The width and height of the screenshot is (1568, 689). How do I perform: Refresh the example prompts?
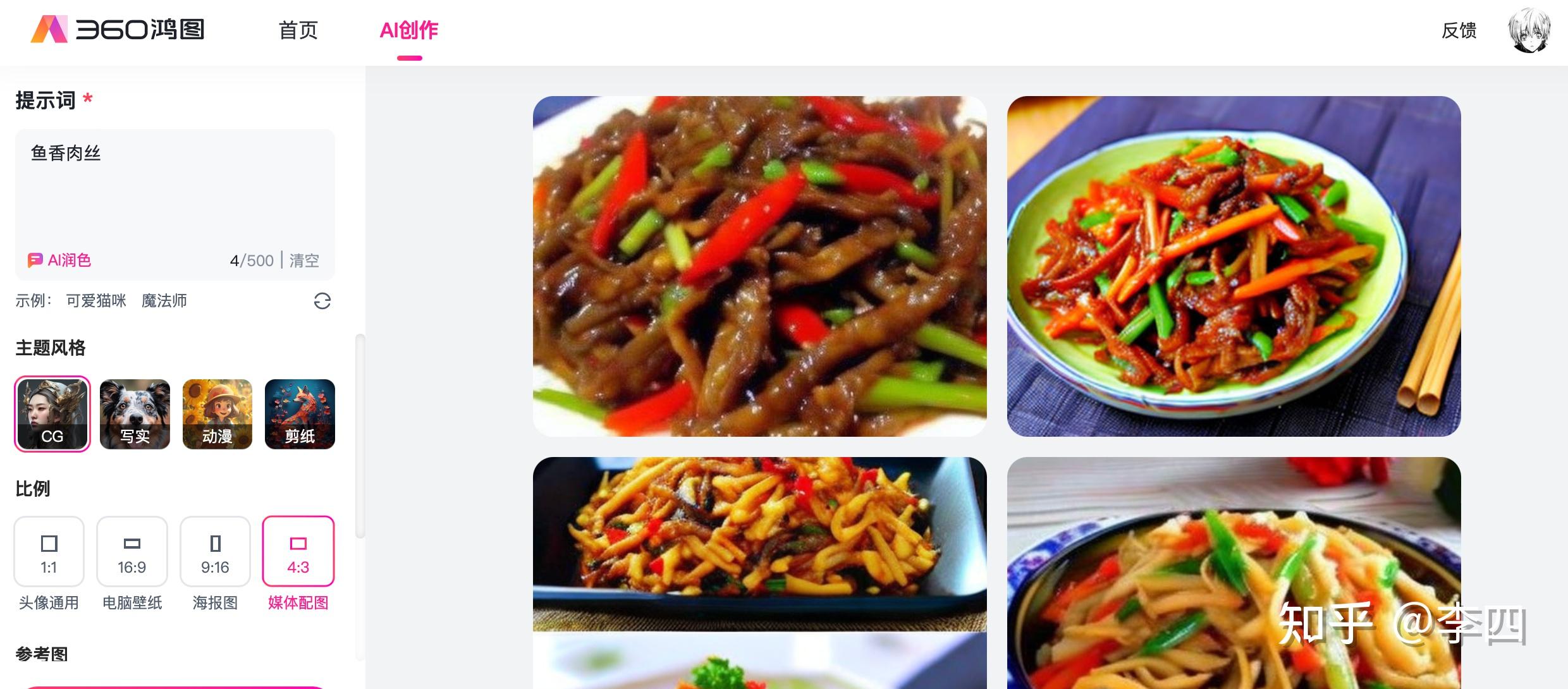coord(322,301)
